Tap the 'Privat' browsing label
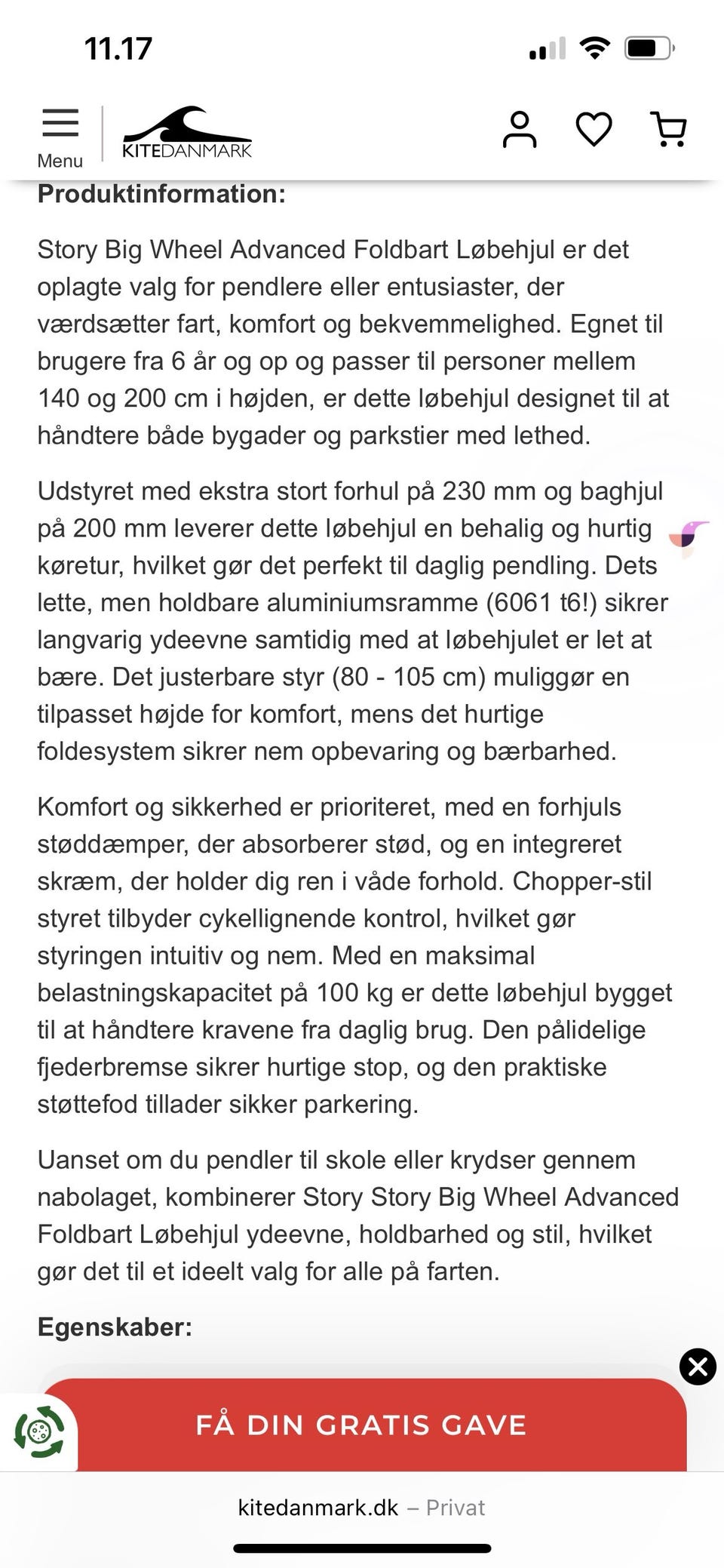Viewport: 724px width, 1568px height. tap(456, 1508)
